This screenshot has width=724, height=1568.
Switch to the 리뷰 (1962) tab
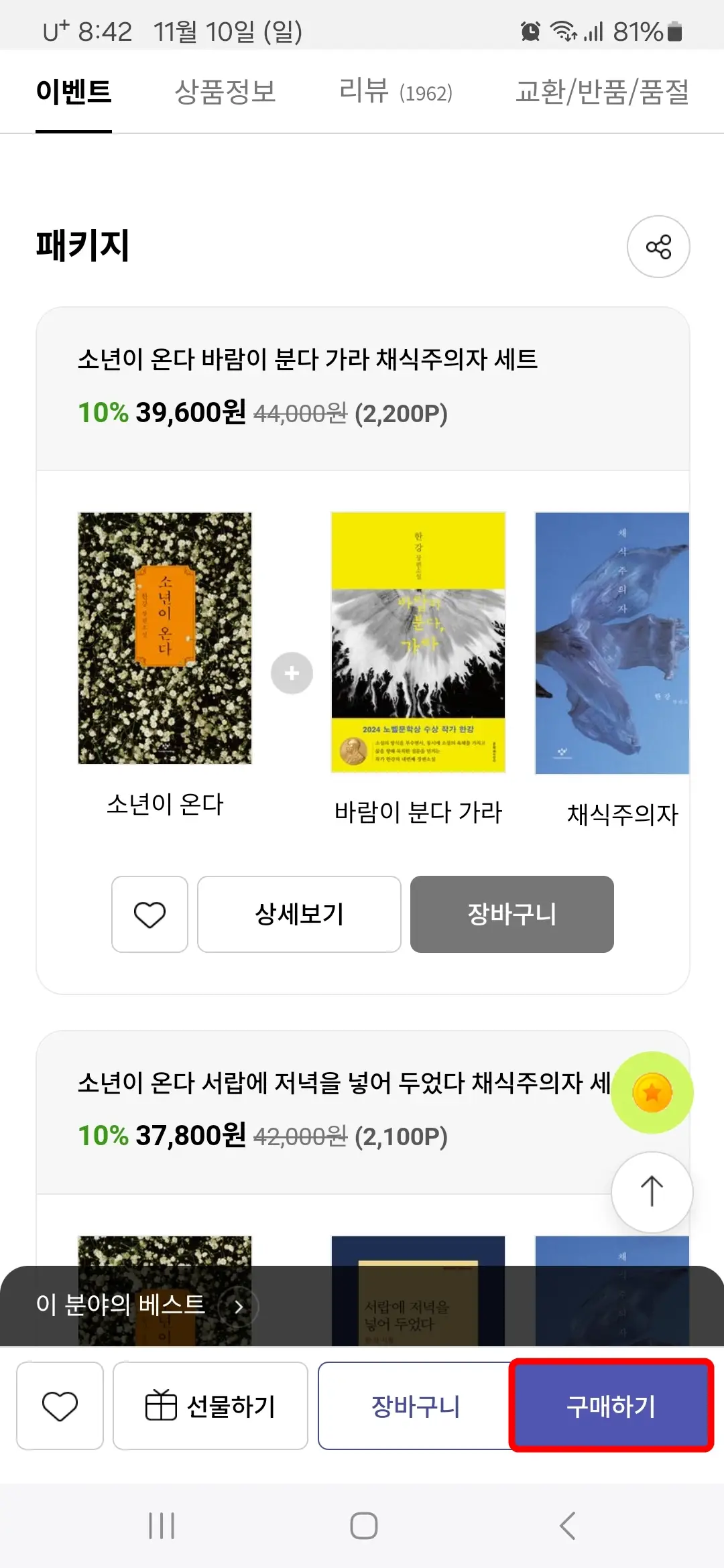396,92
